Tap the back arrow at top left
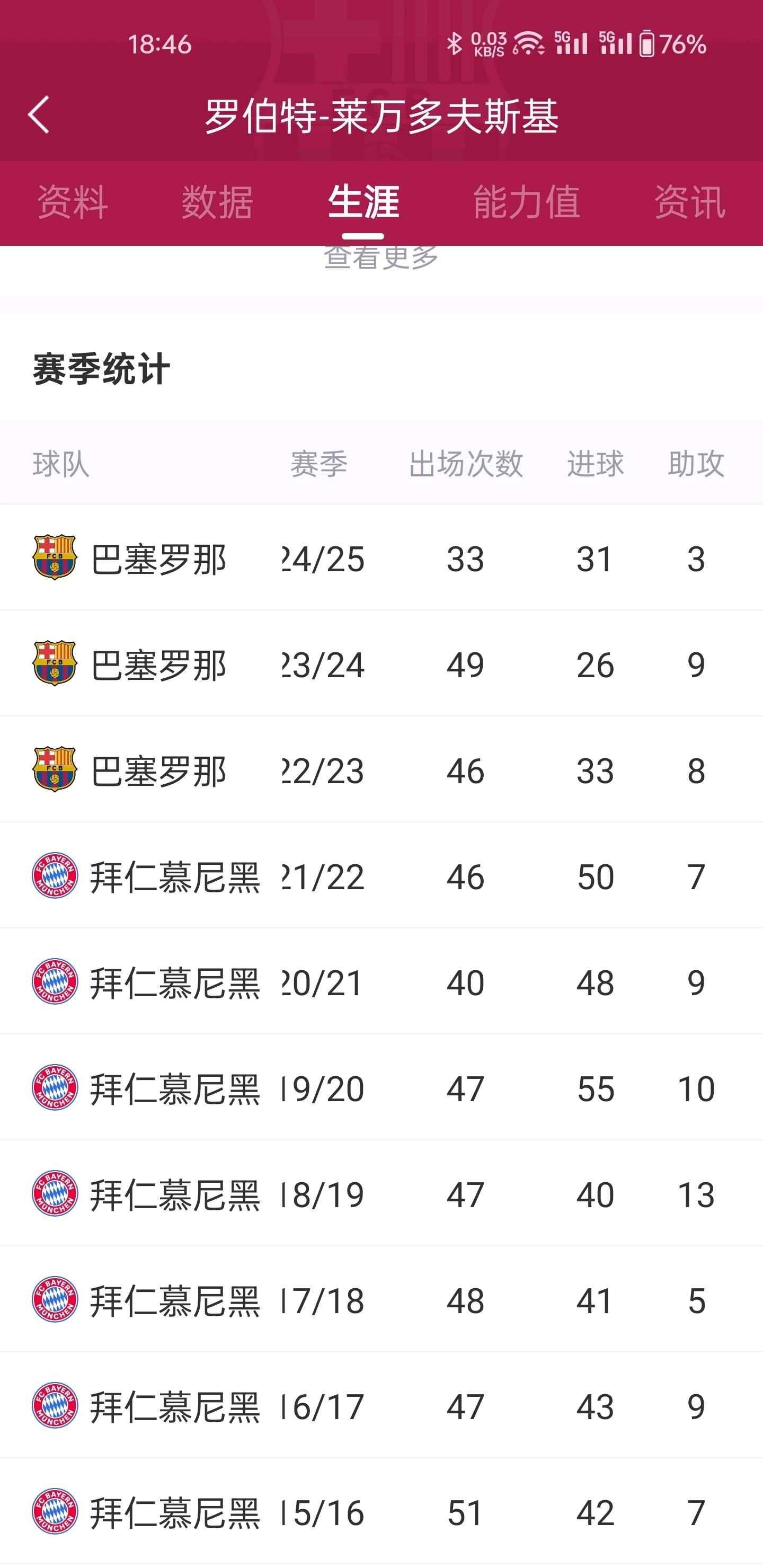763x1568 pixels. point(39,116)
